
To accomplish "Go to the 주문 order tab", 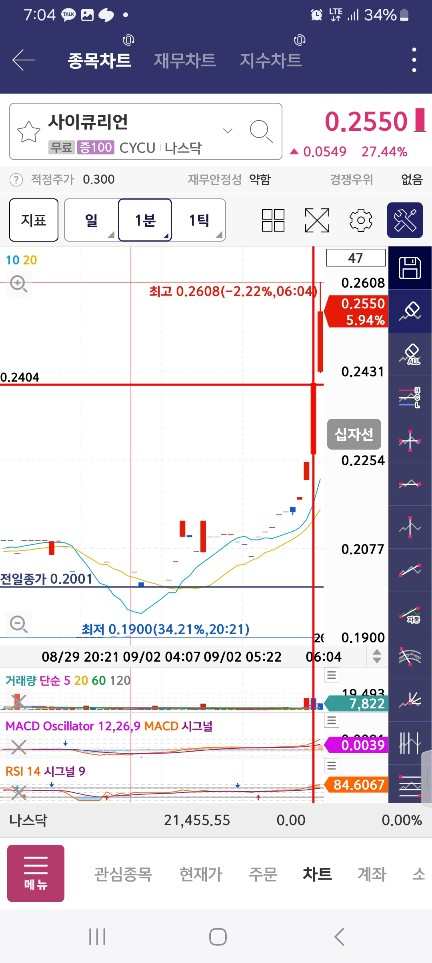I will [x=262, y=874].
